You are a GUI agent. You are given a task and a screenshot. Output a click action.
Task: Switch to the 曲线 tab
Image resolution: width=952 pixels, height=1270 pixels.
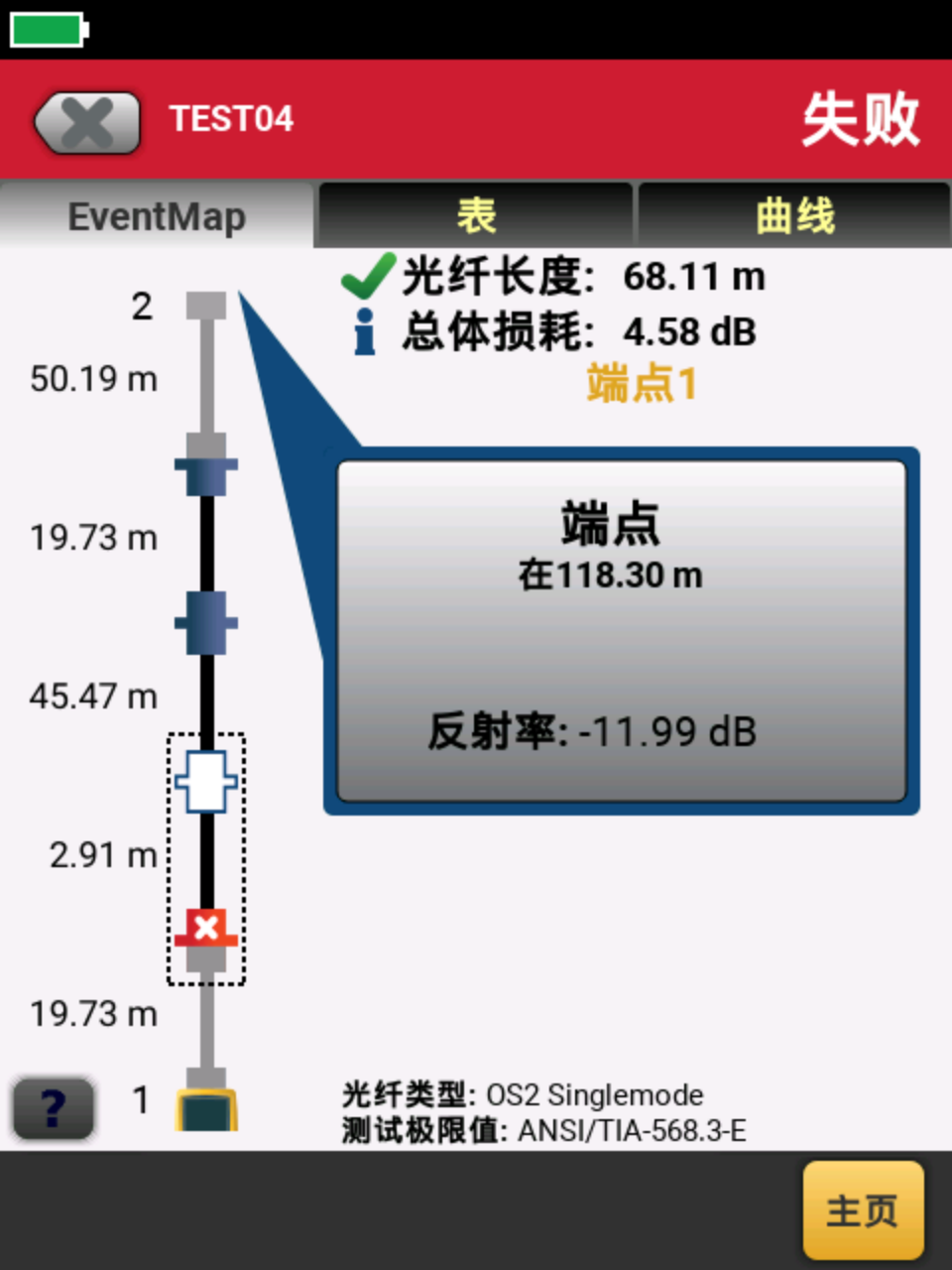pos(794,215)
